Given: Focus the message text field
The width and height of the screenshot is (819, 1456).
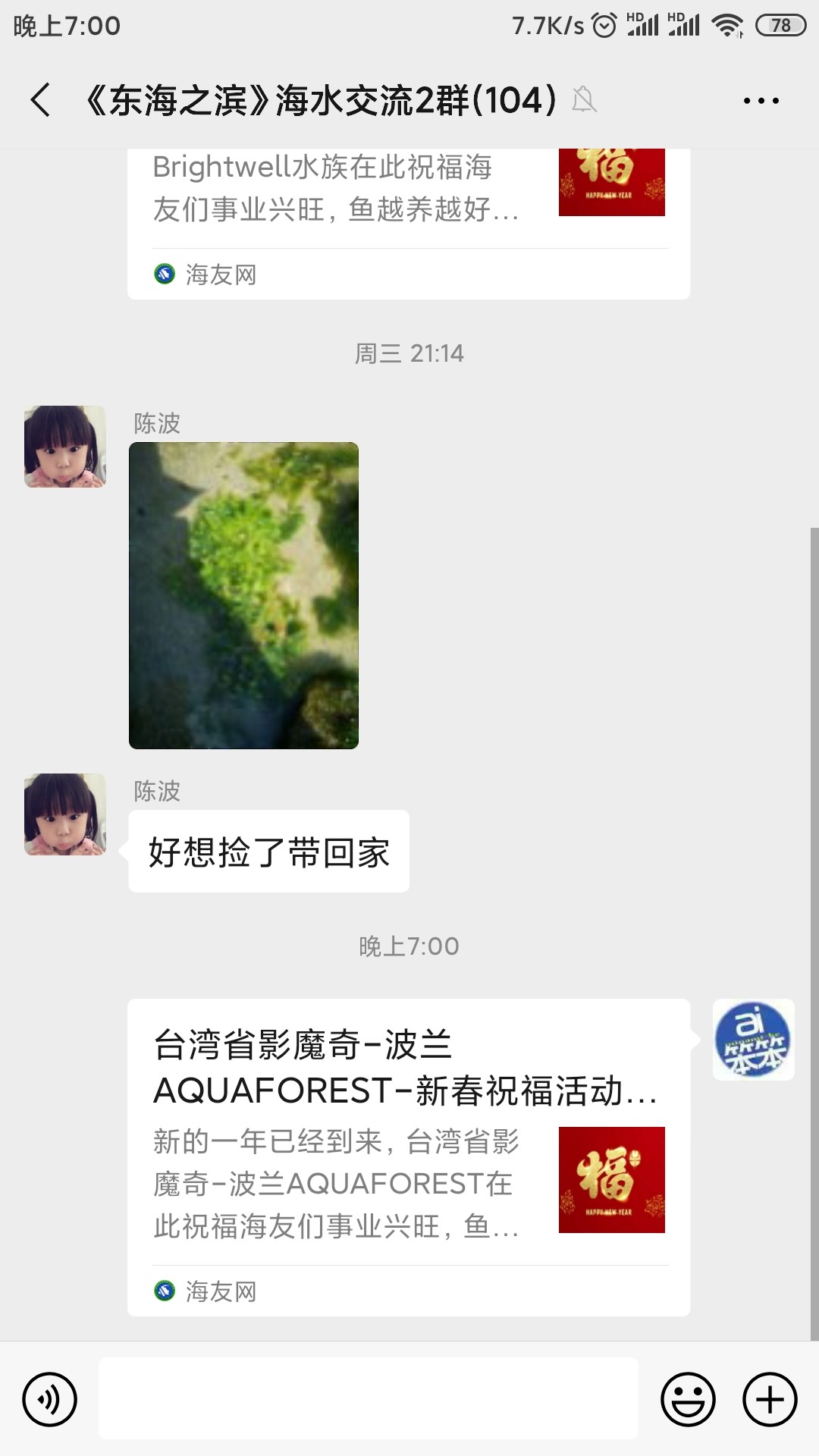Looking at the screenshot, I should pos(369,1399).
